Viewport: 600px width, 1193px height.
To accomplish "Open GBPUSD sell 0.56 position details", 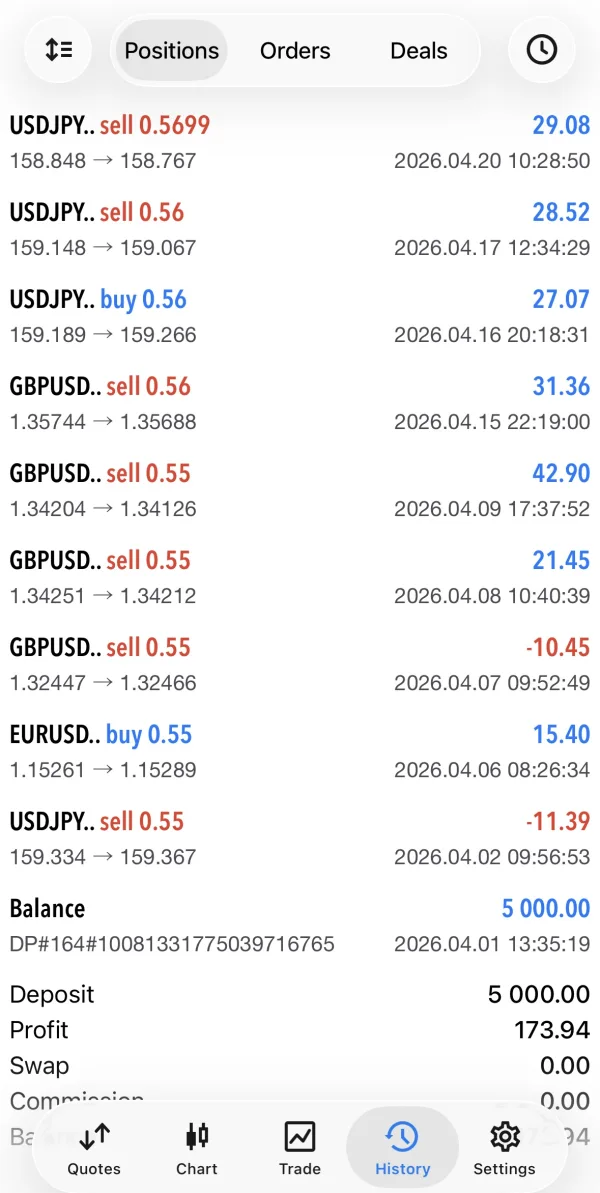I will click(x=300, y=402).
